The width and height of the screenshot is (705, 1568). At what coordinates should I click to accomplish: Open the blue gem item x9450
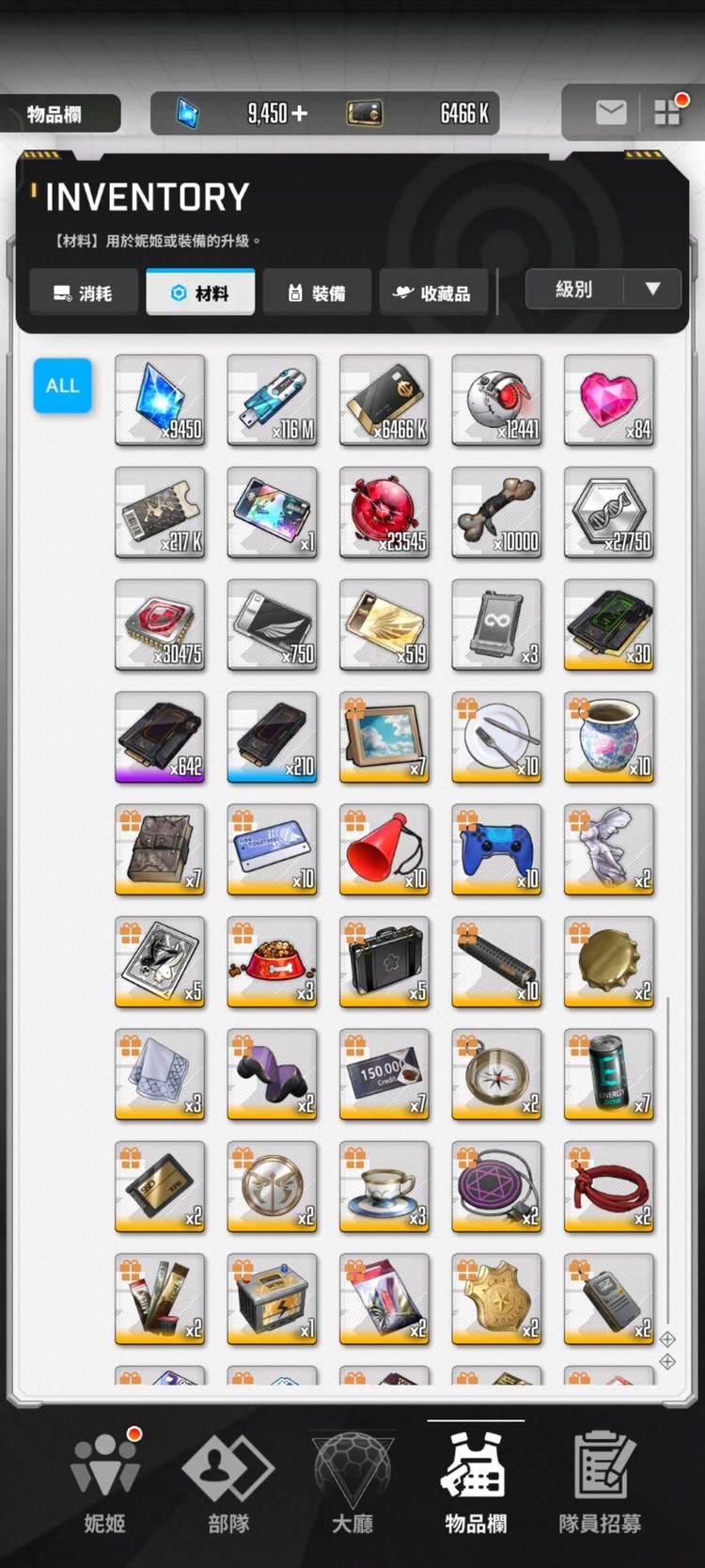point(160,400)
